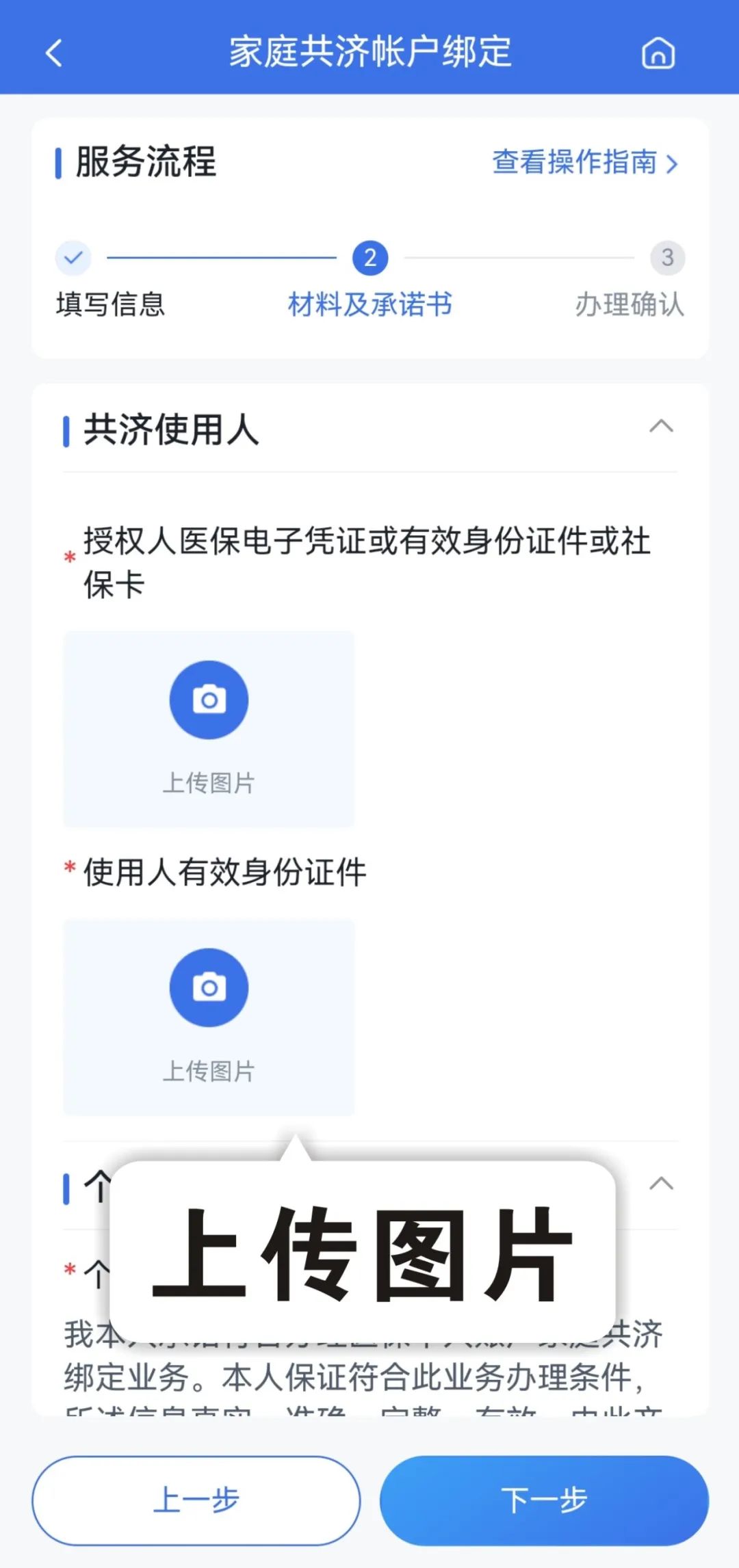Image resolution: width=739 pixels, height=1568 pixels.
Task: Tap 上一步 button
Action: [196, 1500]
